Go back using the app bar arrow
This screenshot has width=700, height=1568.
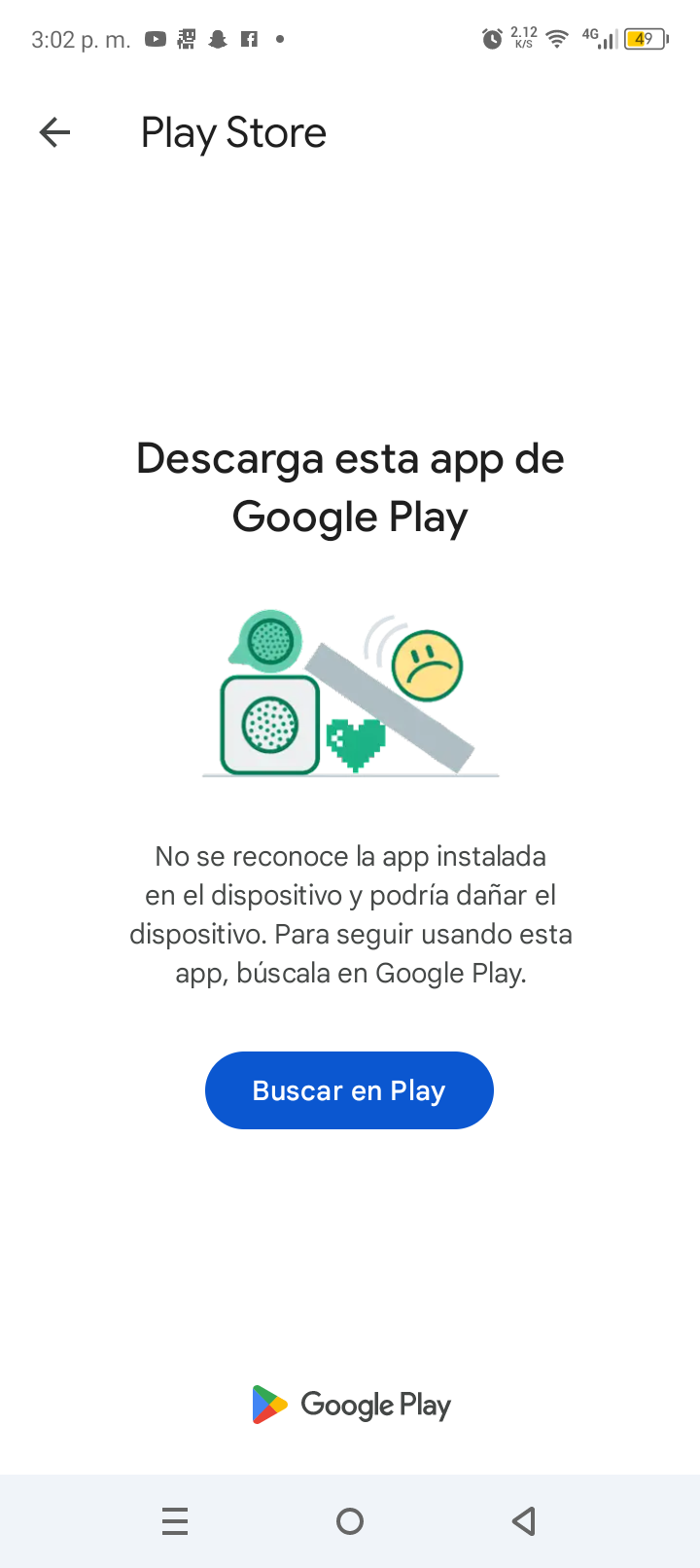click(x=55, y=132)
